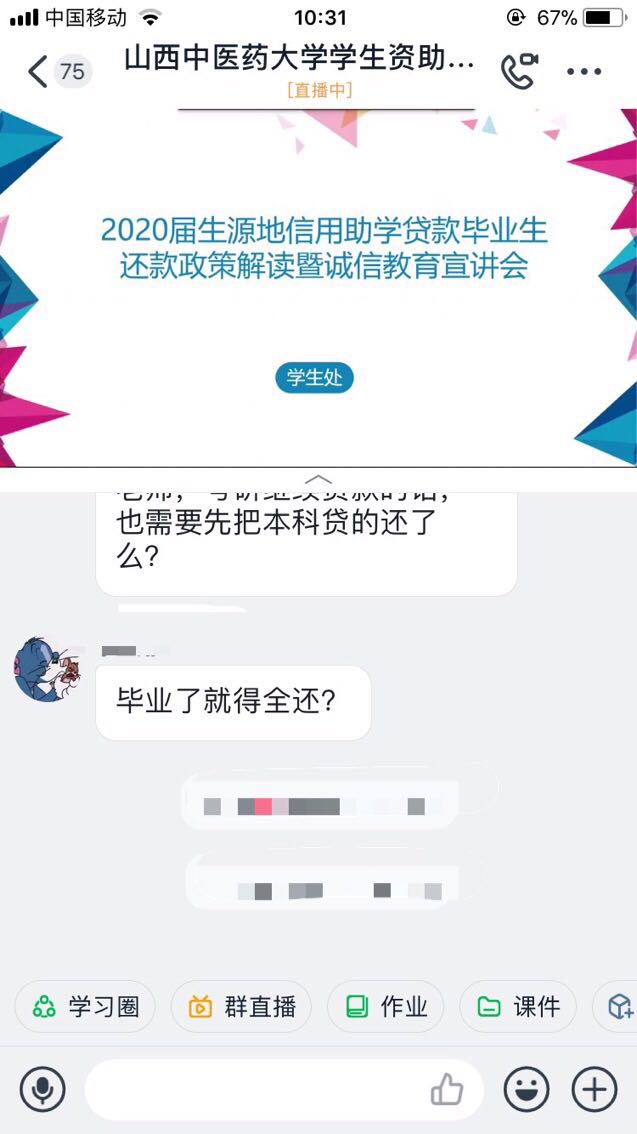Image resolution: width=637 pixels, height=1134 pixels.
Task: Open 课件 shortcut
Action: pos(518,1006)
